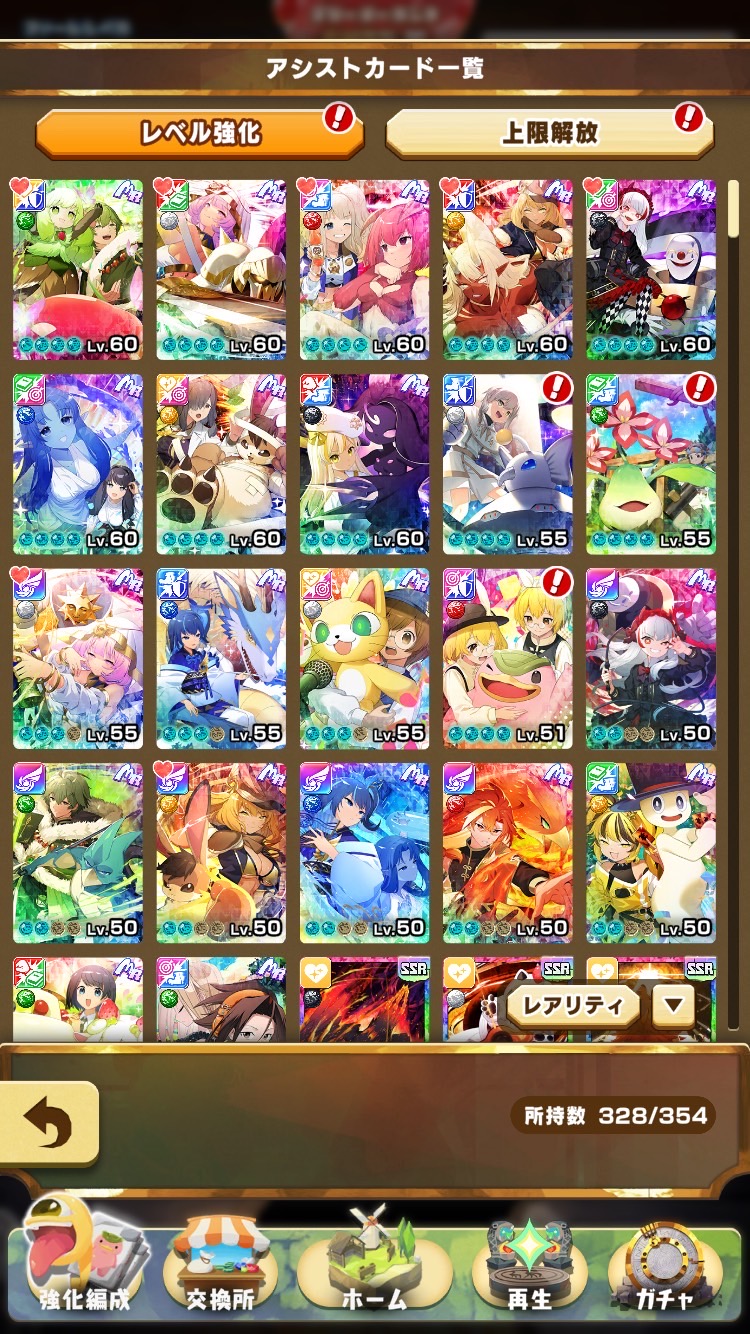The image size is (750, 1334).
Task: Select the Lv.51 pink frog card
Action: pyautogui.click(x=508, y=658)
